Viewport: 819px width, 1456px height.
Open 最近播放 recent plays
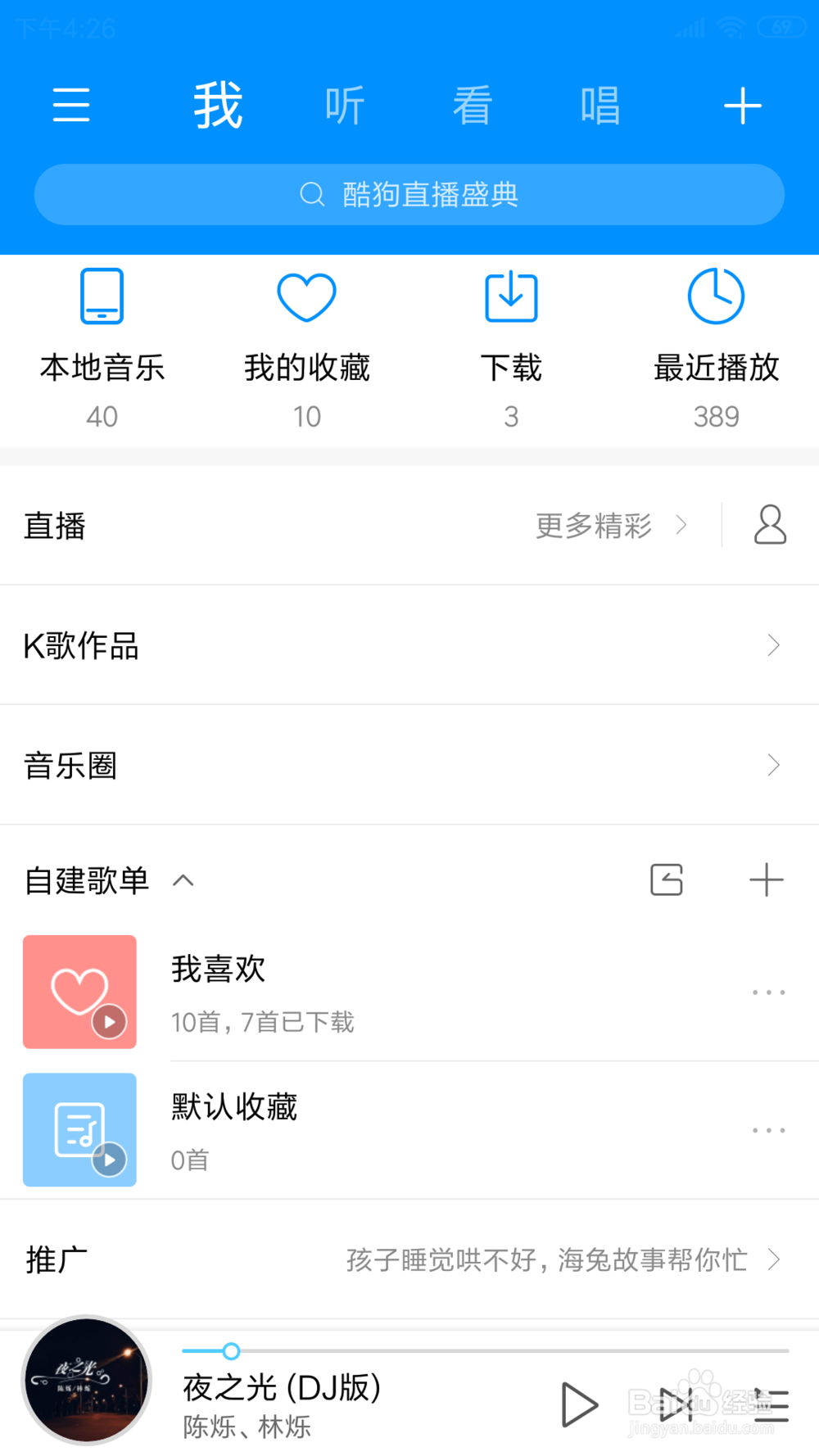717,350
